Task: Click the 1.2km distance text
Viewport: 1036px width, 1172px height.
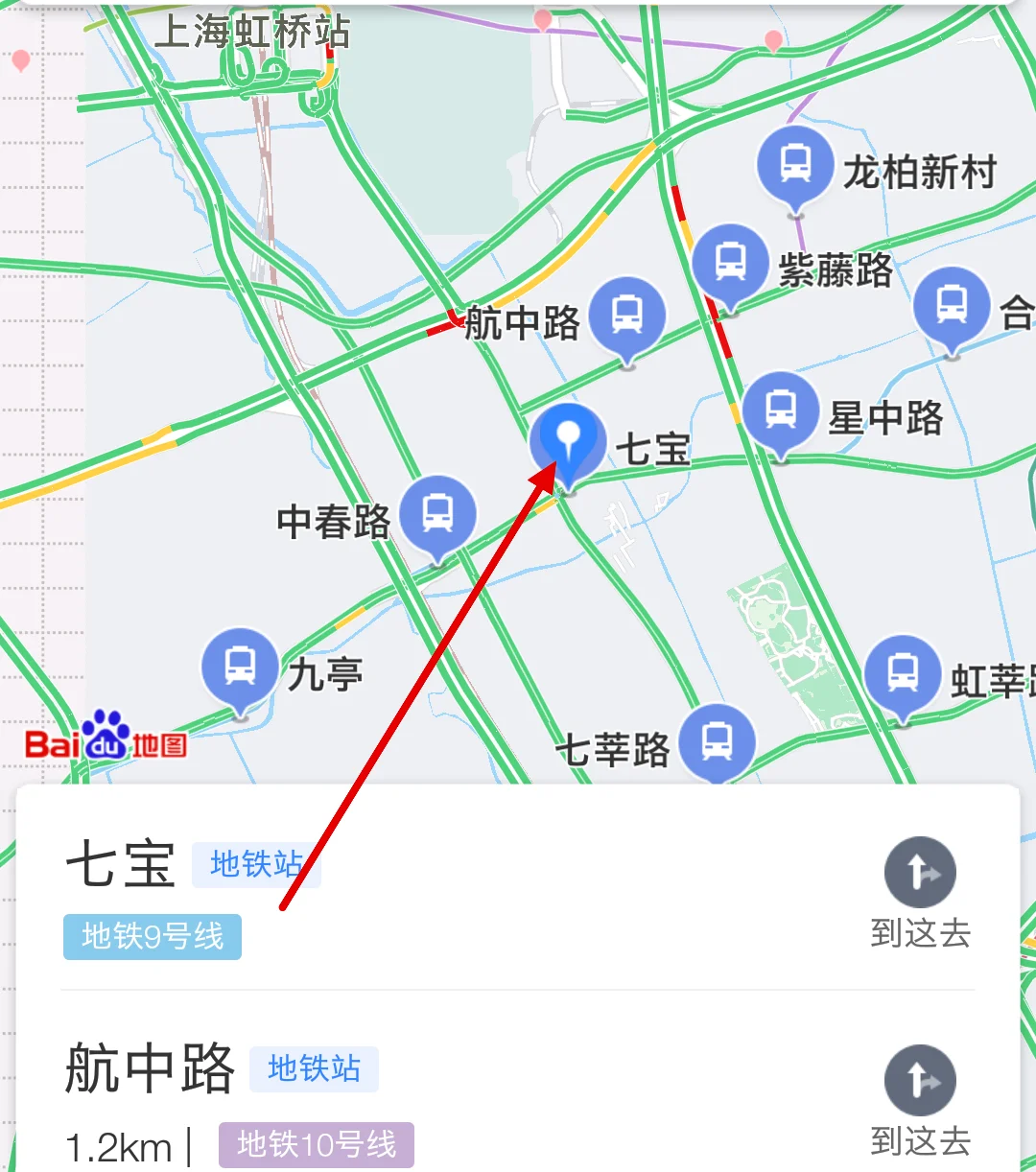Action: [x=110, y=1145]
